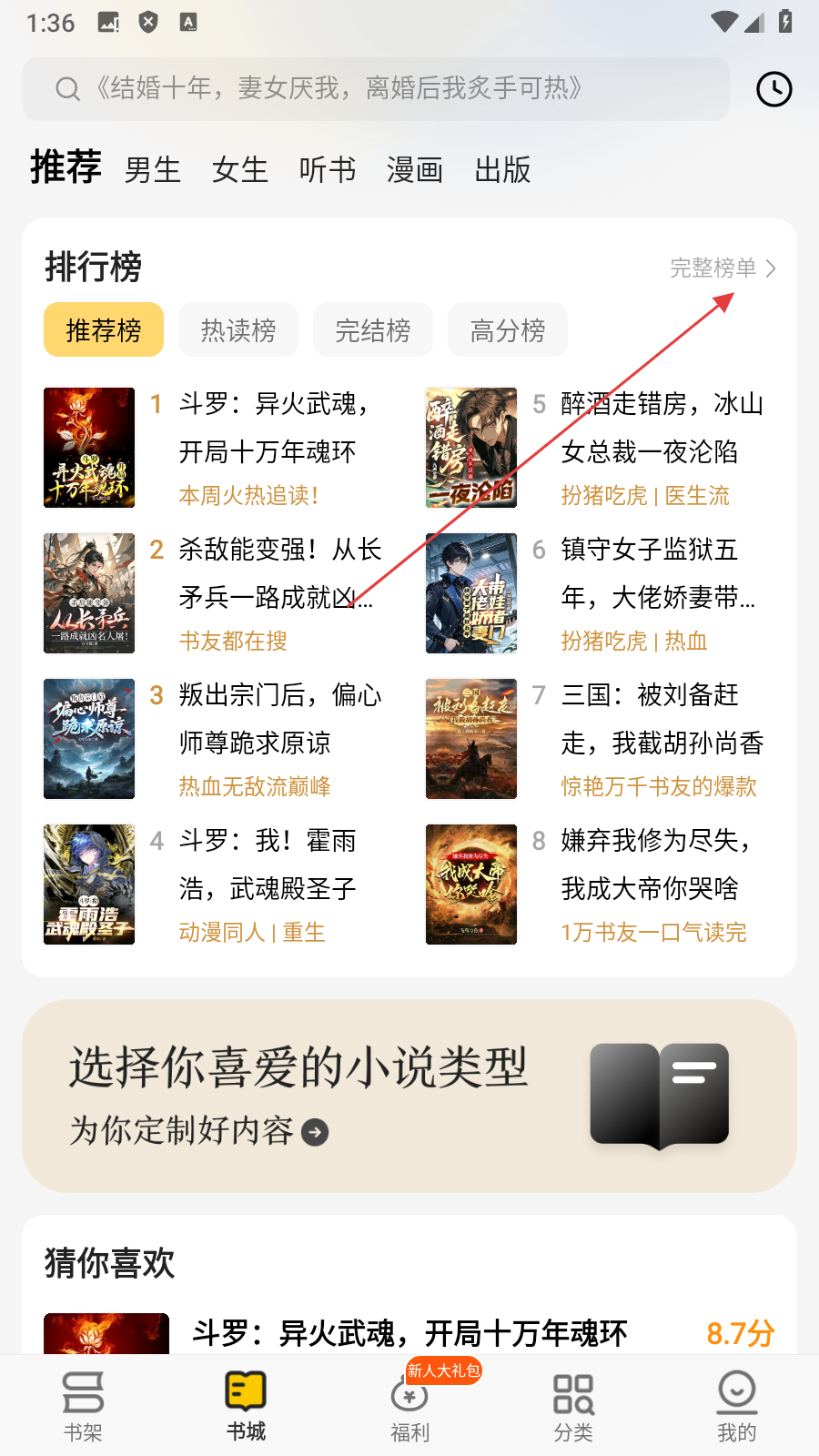Open the 听书 tab
Image resolution: width=819 pixels, height=1456 pixels.
point(328,170)
